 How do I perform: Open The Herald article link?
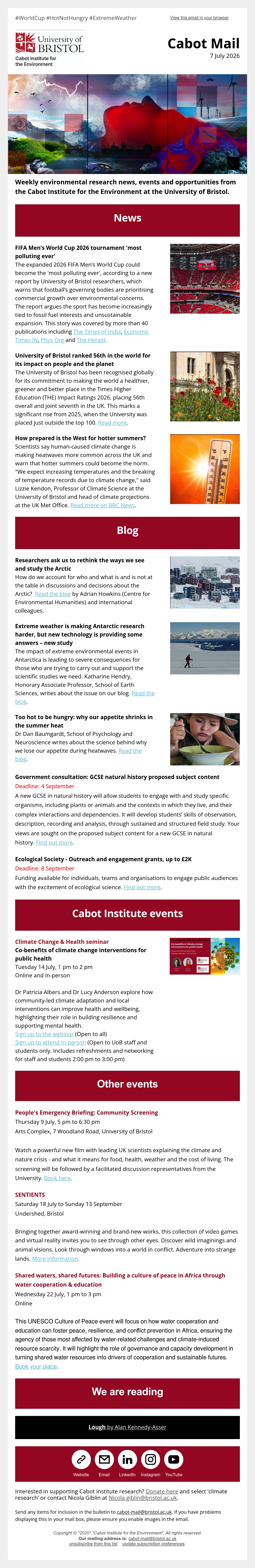pyautogui.click(x=91, y=340)
